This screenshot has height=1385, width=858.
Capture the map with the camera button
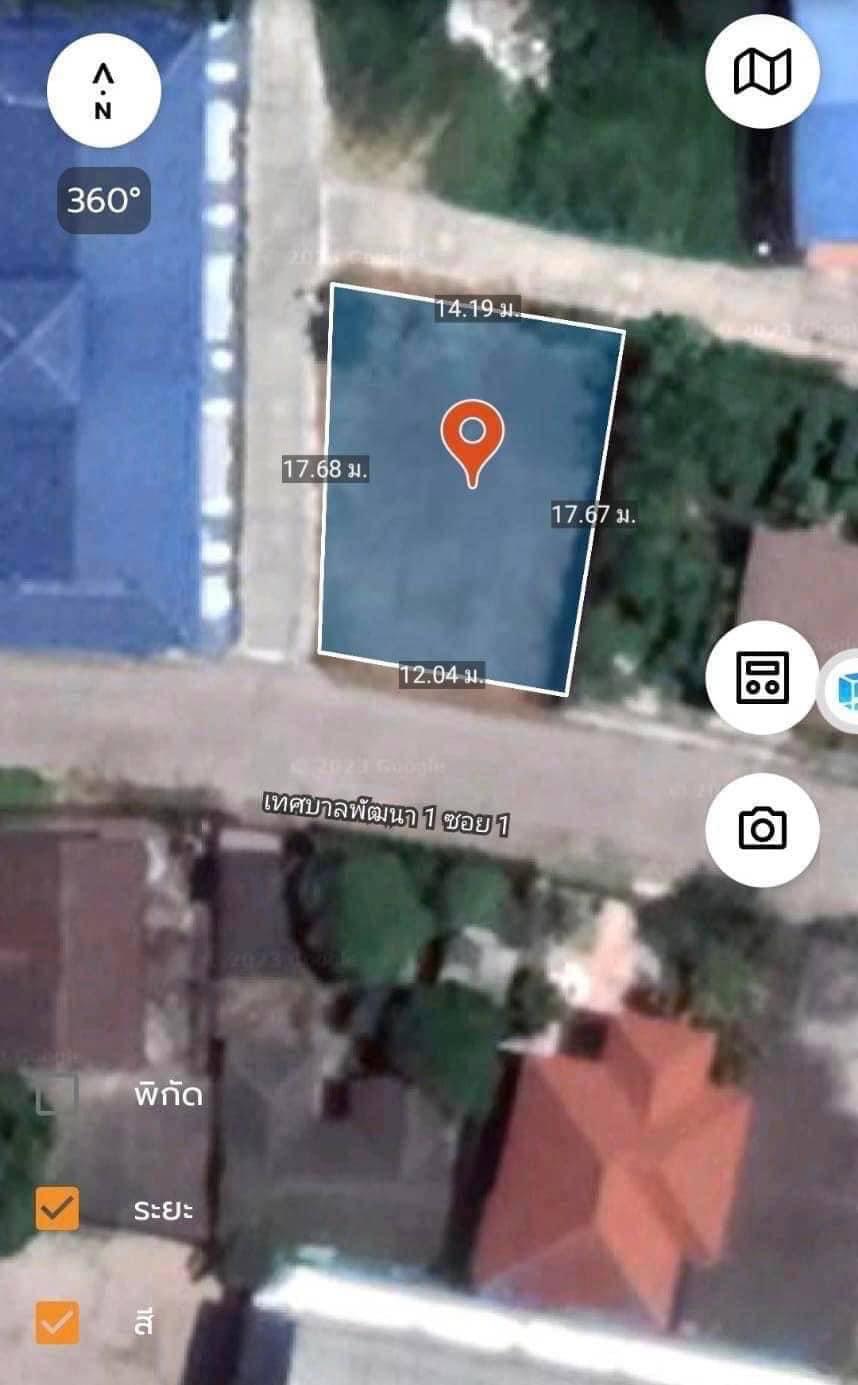click(762, 828)
